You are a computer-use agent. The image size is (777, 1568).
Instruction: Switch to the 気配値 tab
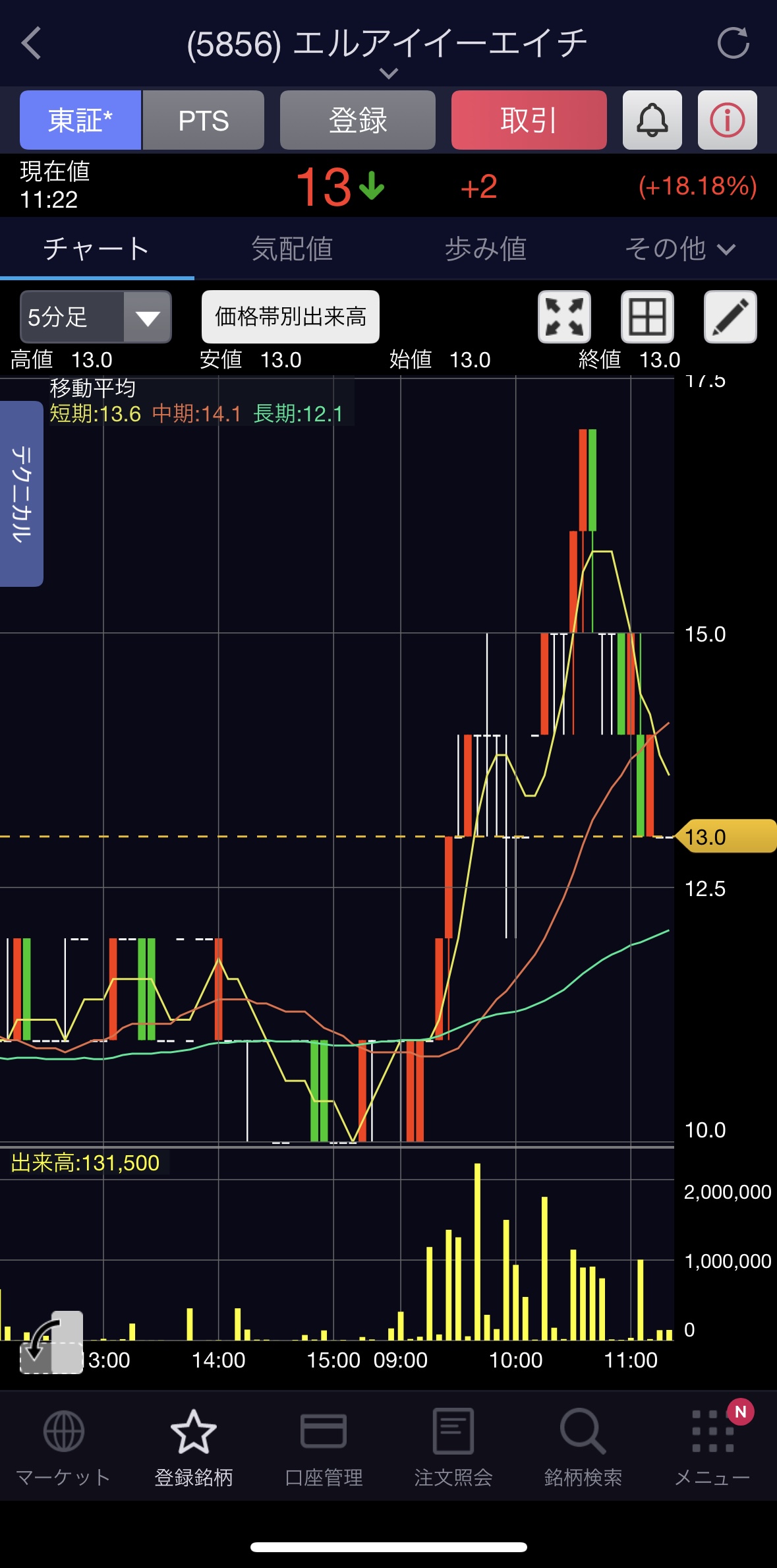pos(291,249)
